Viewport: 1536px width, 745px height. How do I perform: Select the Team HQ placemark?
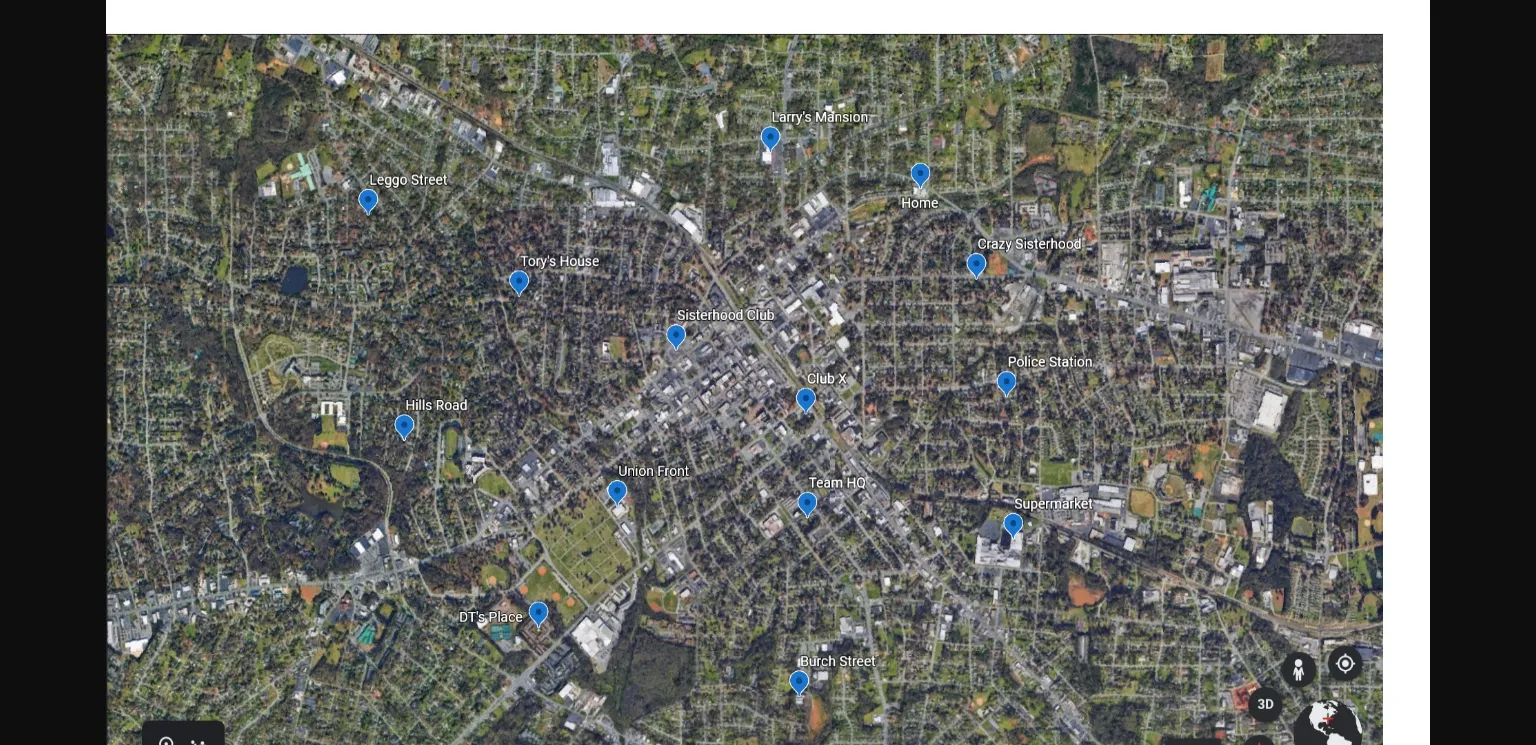[807, 504]
